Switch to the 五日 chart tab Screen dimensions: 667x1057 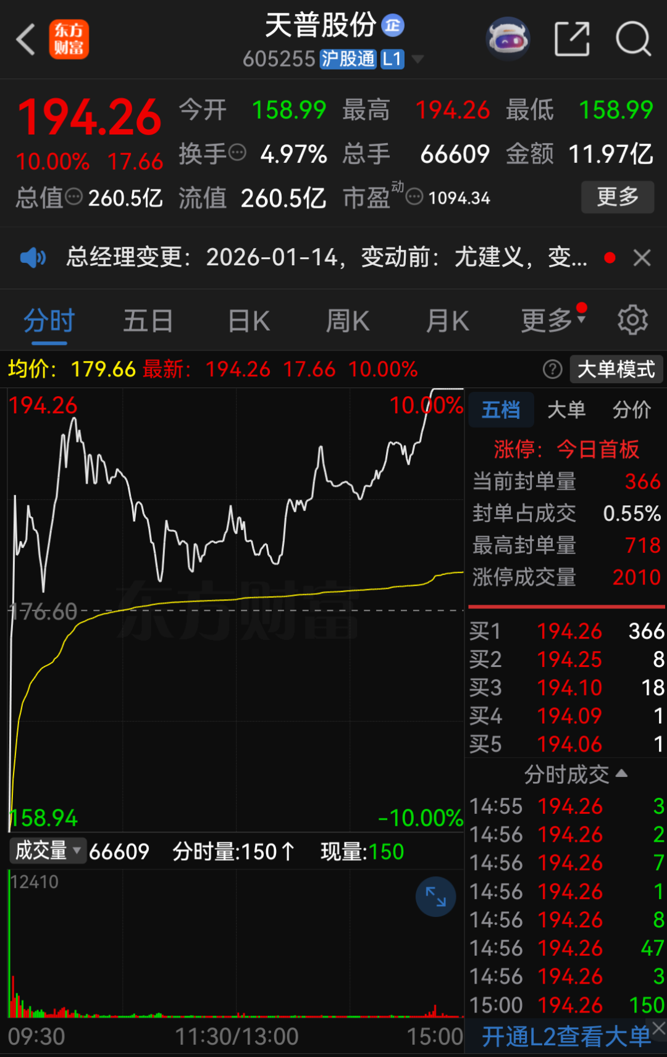pos(148,321)
